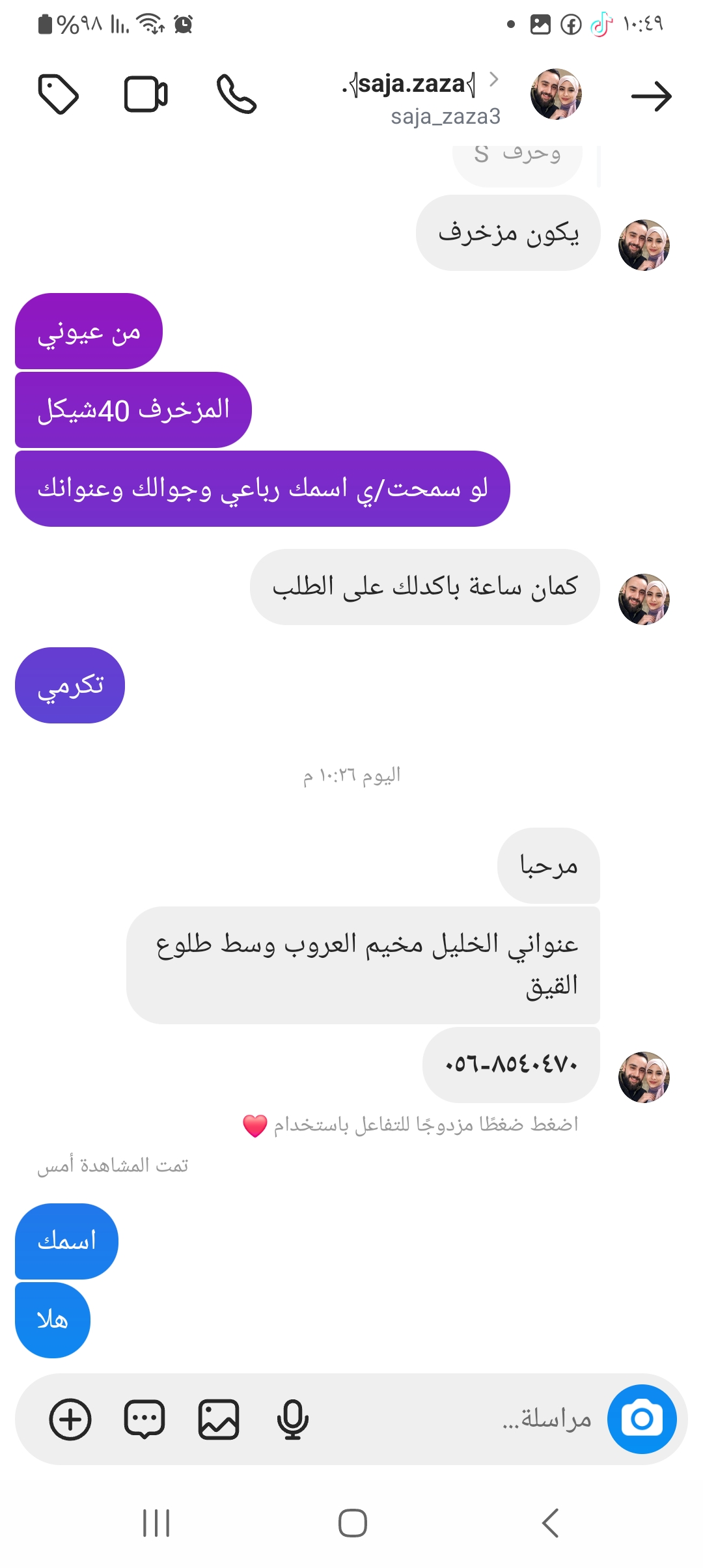Start a voice call with saja.zaza
Screen dimensions: 703x1568
236,95
